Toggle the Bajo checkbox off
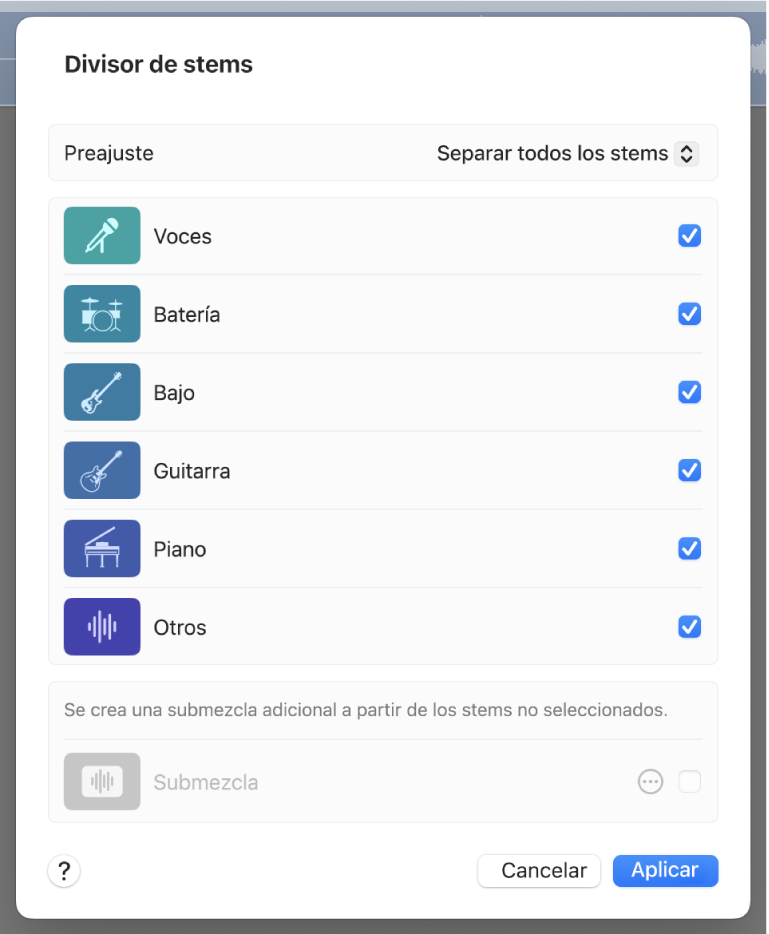This screenshot has height=934, width=769. [689, 392]
